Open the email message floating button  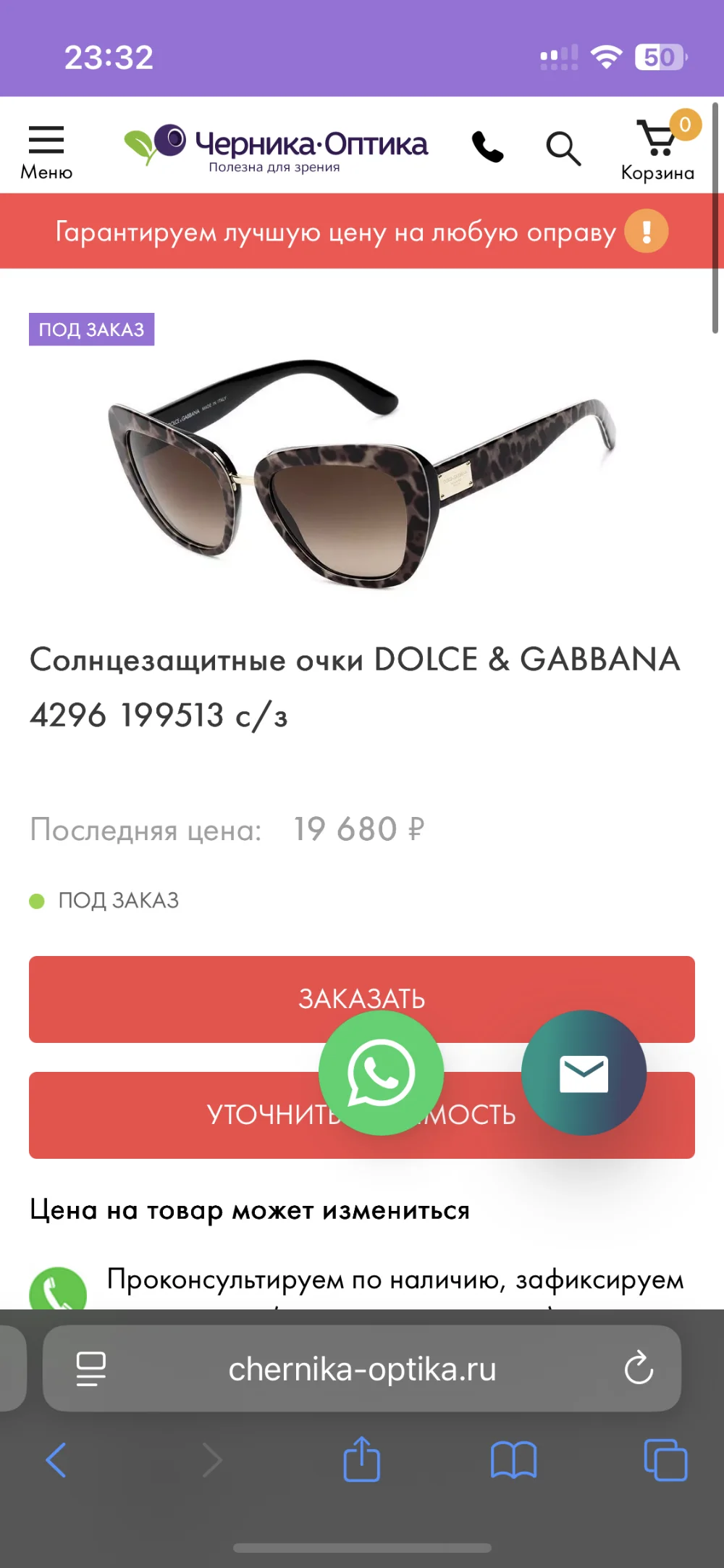coord(584,1073)
